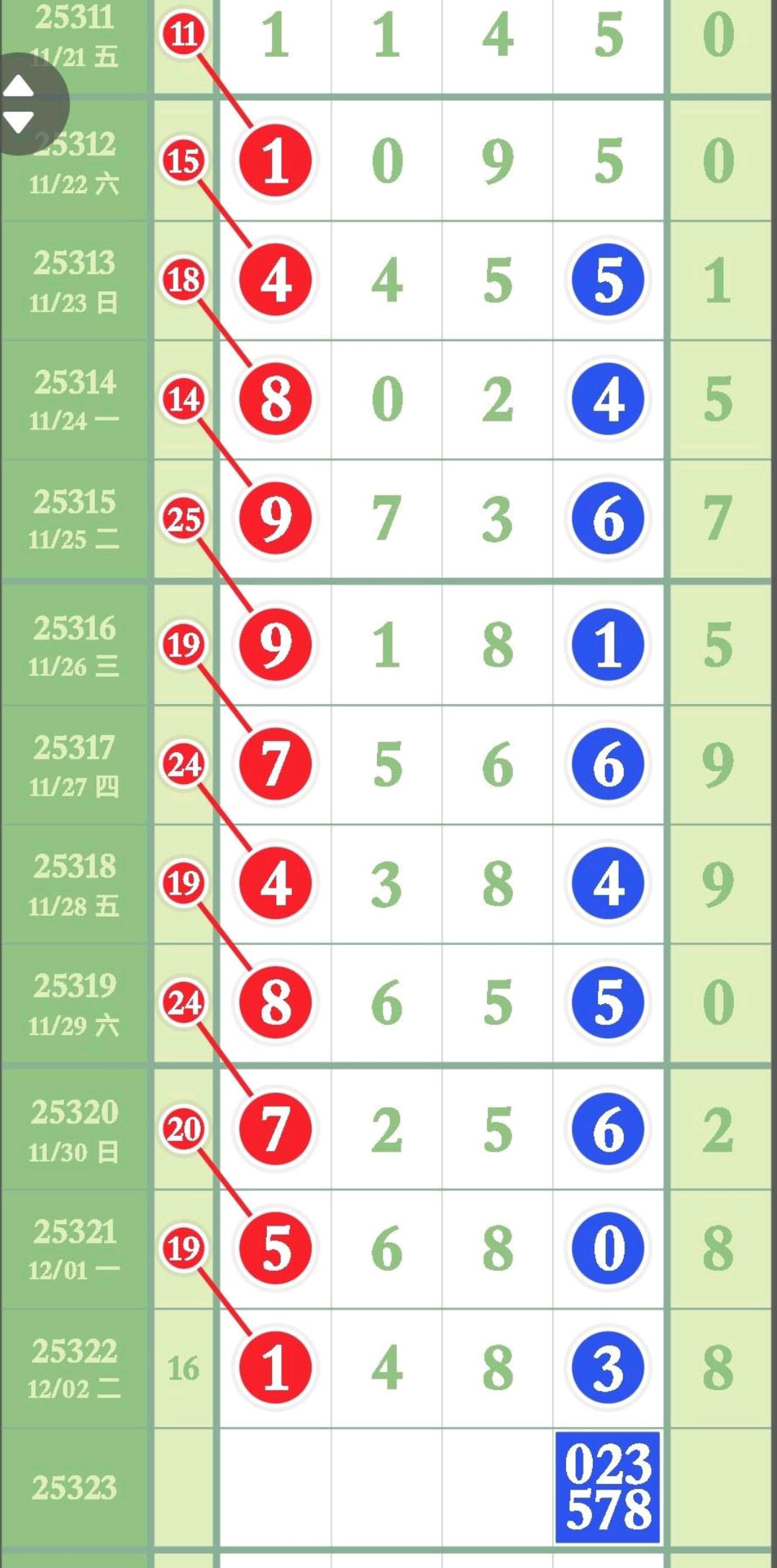The width and height of the screenshot is (777, 1568).
Task: Tap the down arrow on the floating scroll button
Action: [19, 121]
